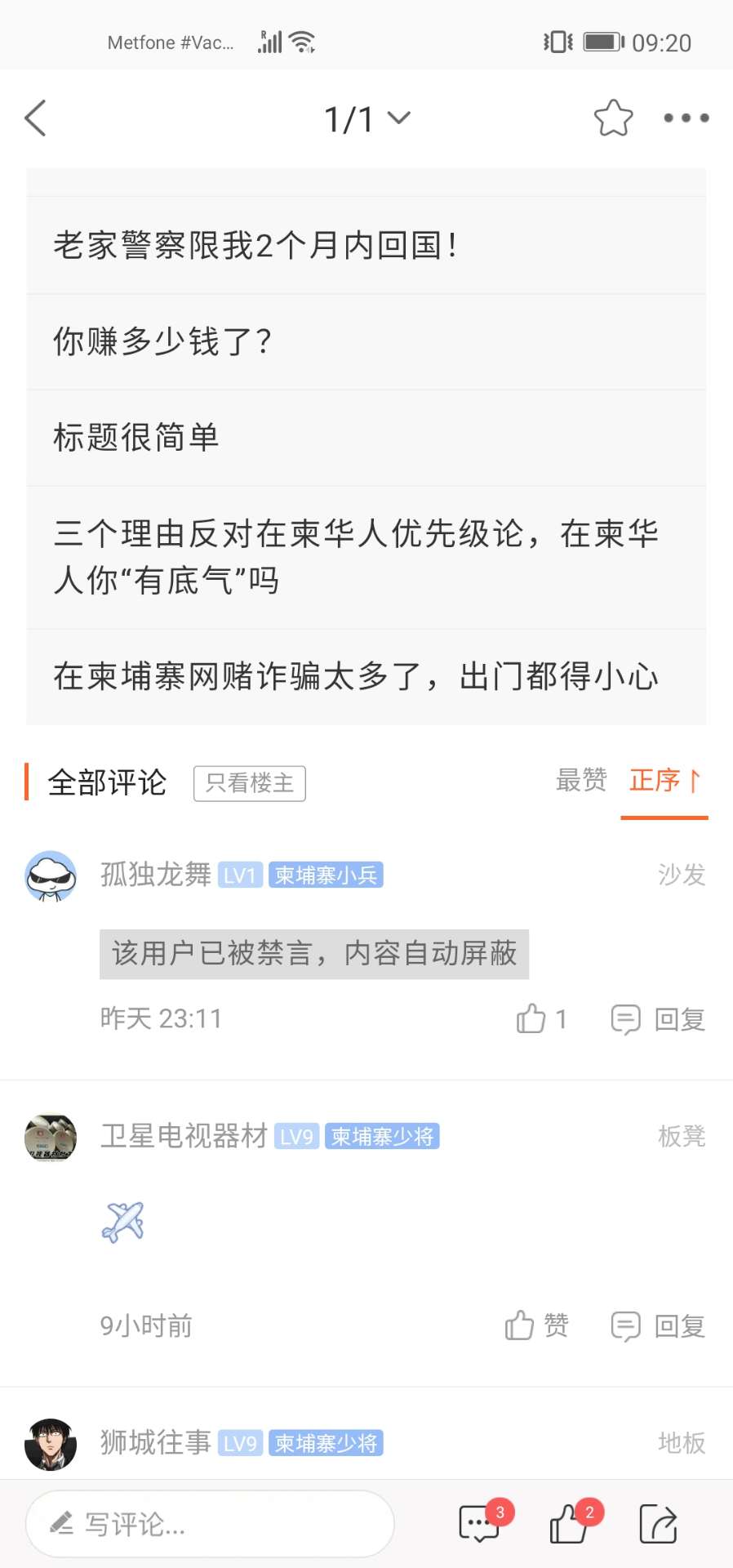Go back using the top-left arrow
Screen dimensions: 733x1568
(x=36, y=118)
